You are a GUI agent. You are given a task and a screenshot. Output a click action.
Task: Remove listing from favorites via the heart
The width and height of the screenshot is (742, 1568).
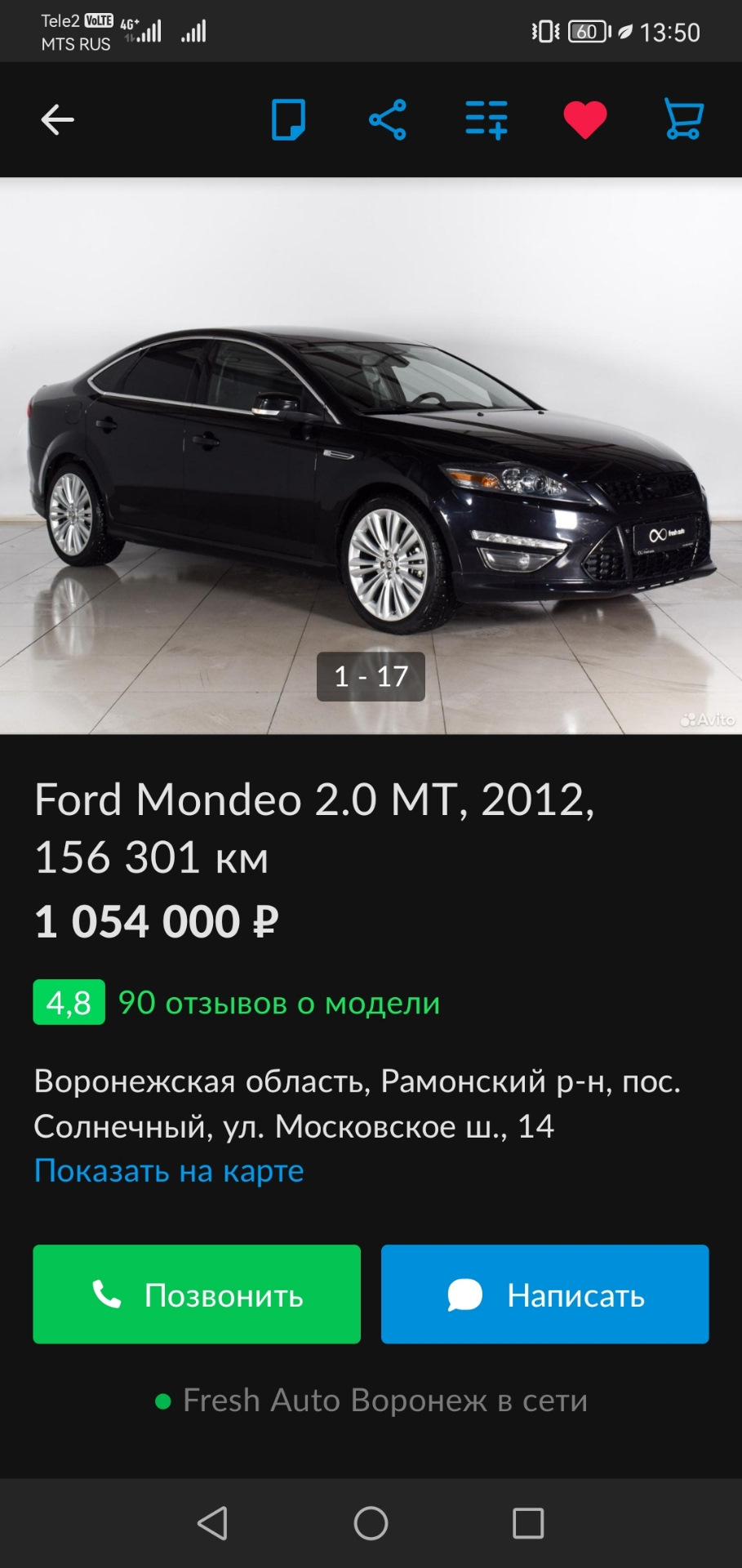tap(584, 120)
